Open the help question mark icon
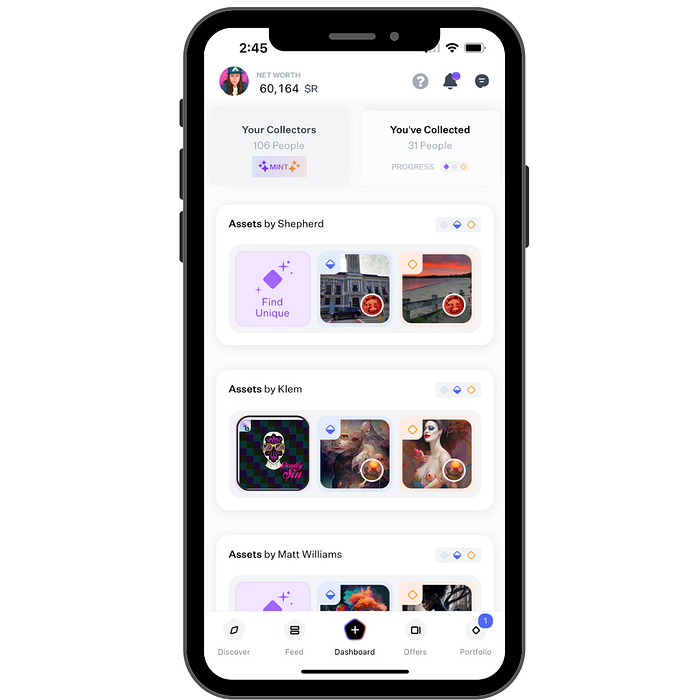This screenshot has width=700, height=700. (420, 81)
